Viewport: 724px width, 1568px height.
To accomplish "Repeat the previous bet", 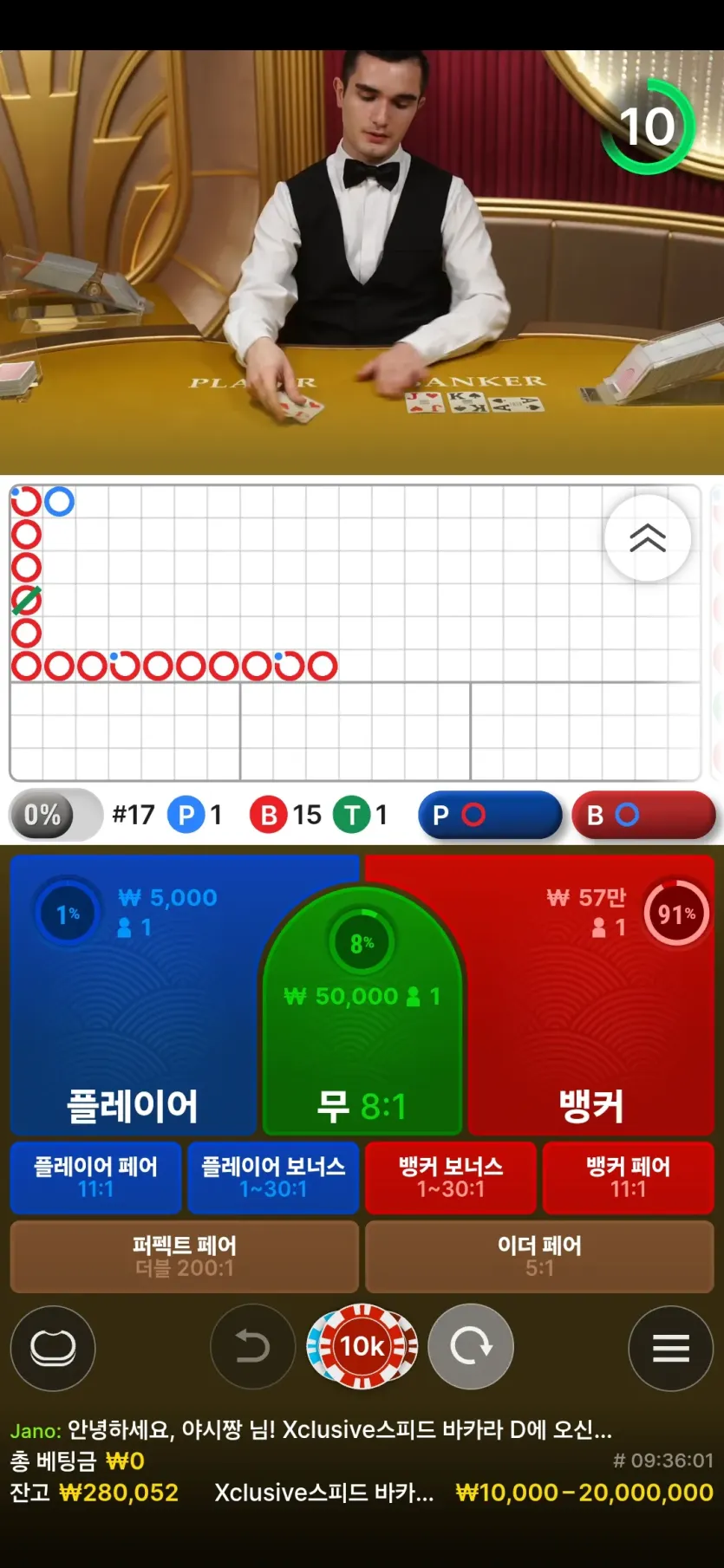I will point(471,1346).
